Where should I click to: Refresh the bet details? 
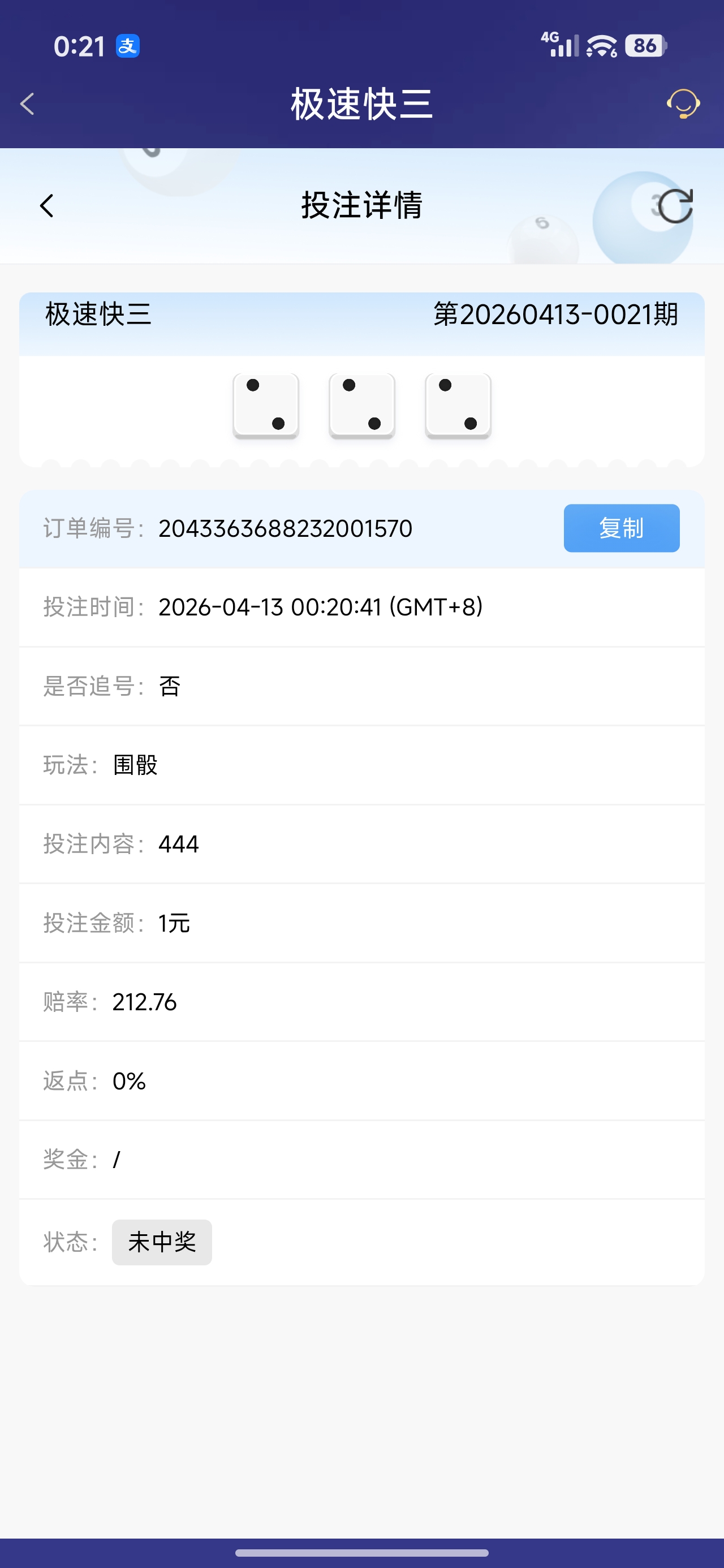coord(675,206)
